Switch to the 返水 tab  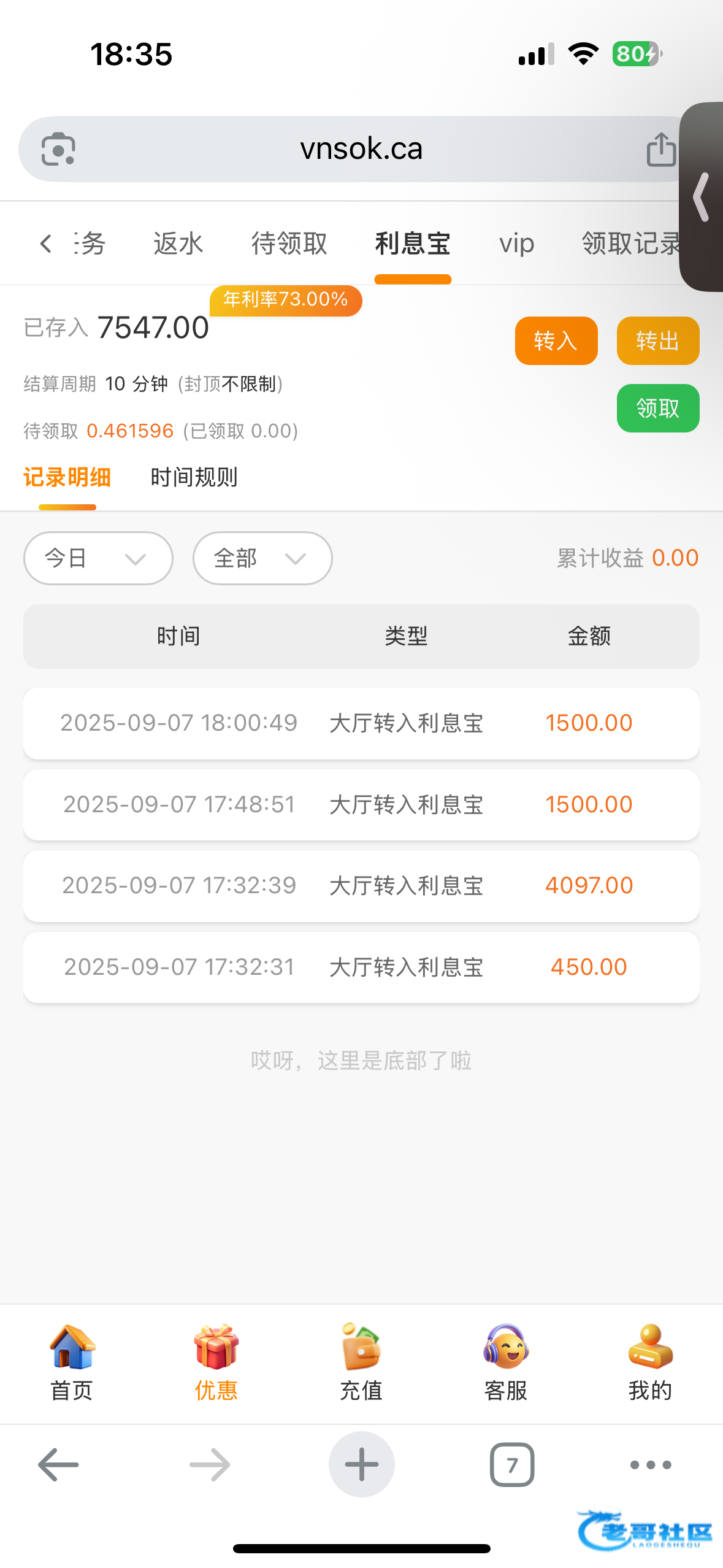[178, 244]
